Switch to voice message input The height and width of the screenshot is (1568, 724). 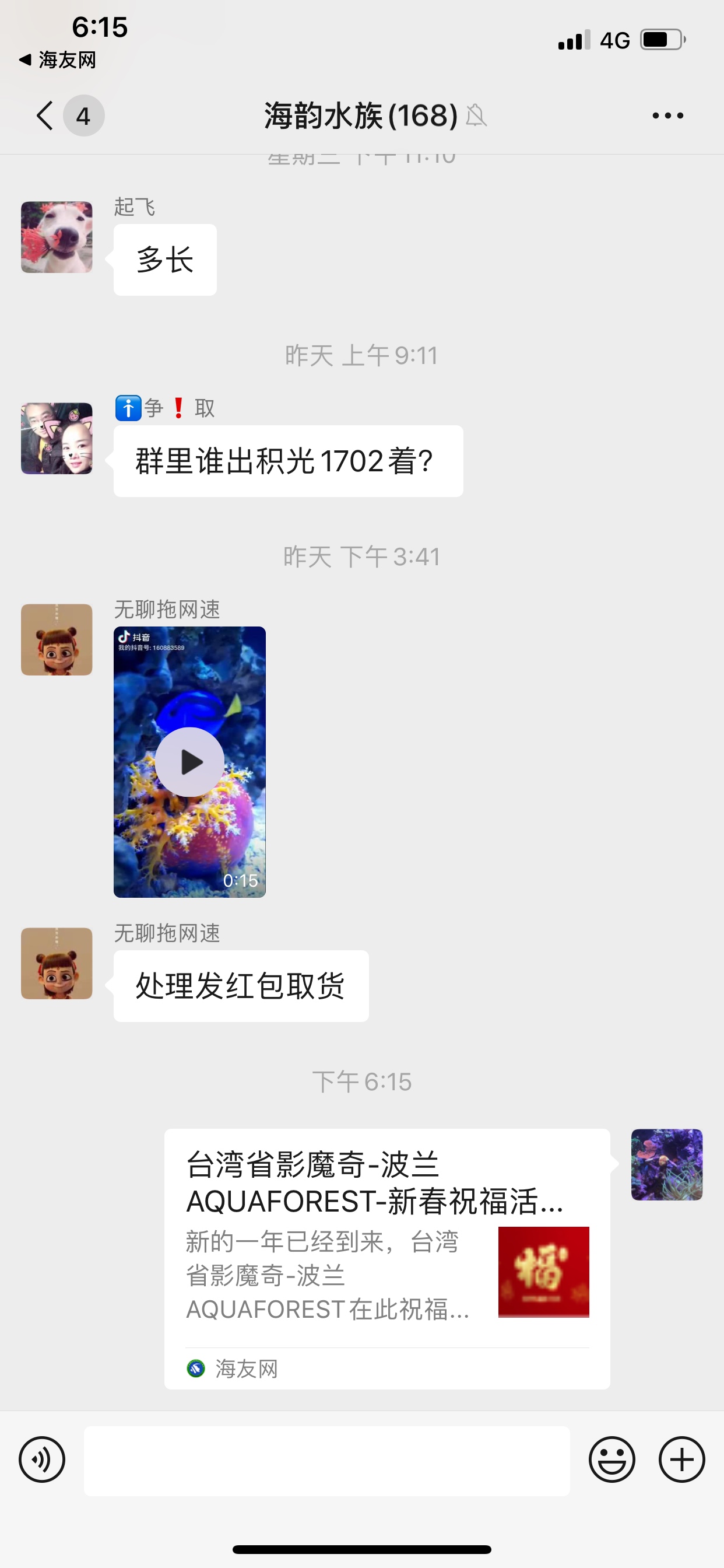tap(42, 1459)
